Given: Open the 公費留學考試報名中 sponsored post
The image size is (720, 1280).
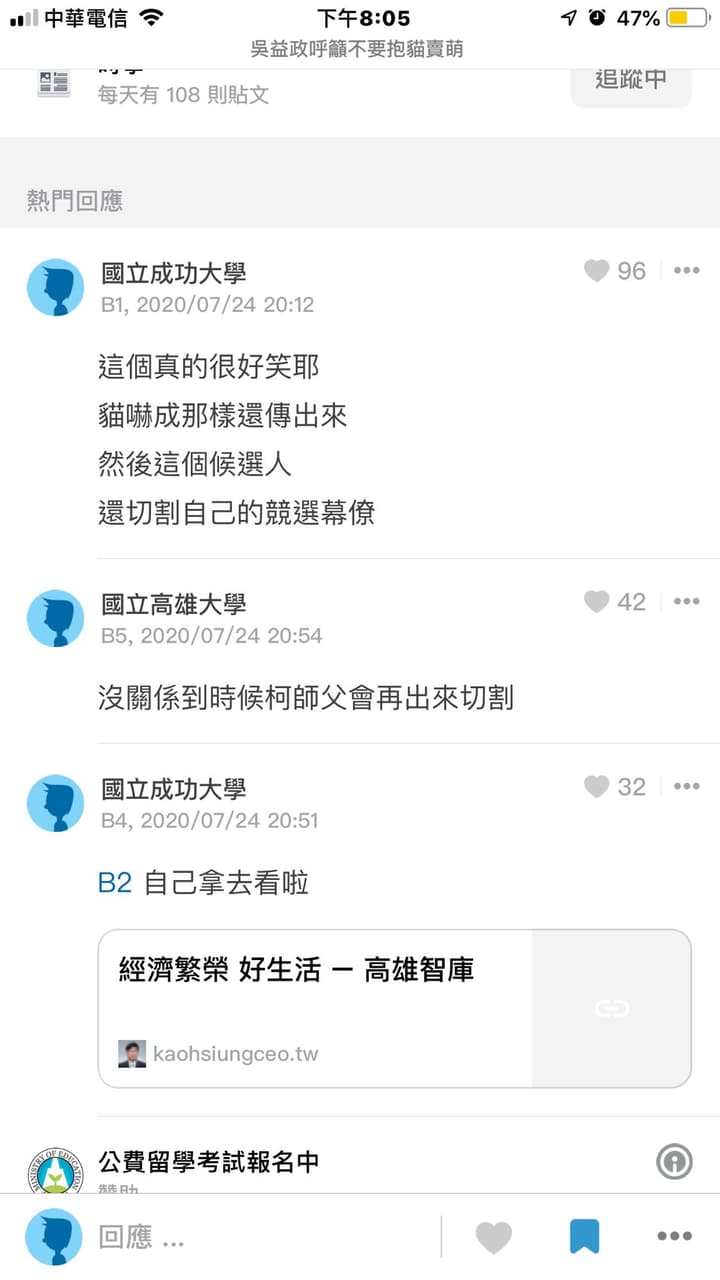Looking at the screenshot, I should pos(209,1161).
